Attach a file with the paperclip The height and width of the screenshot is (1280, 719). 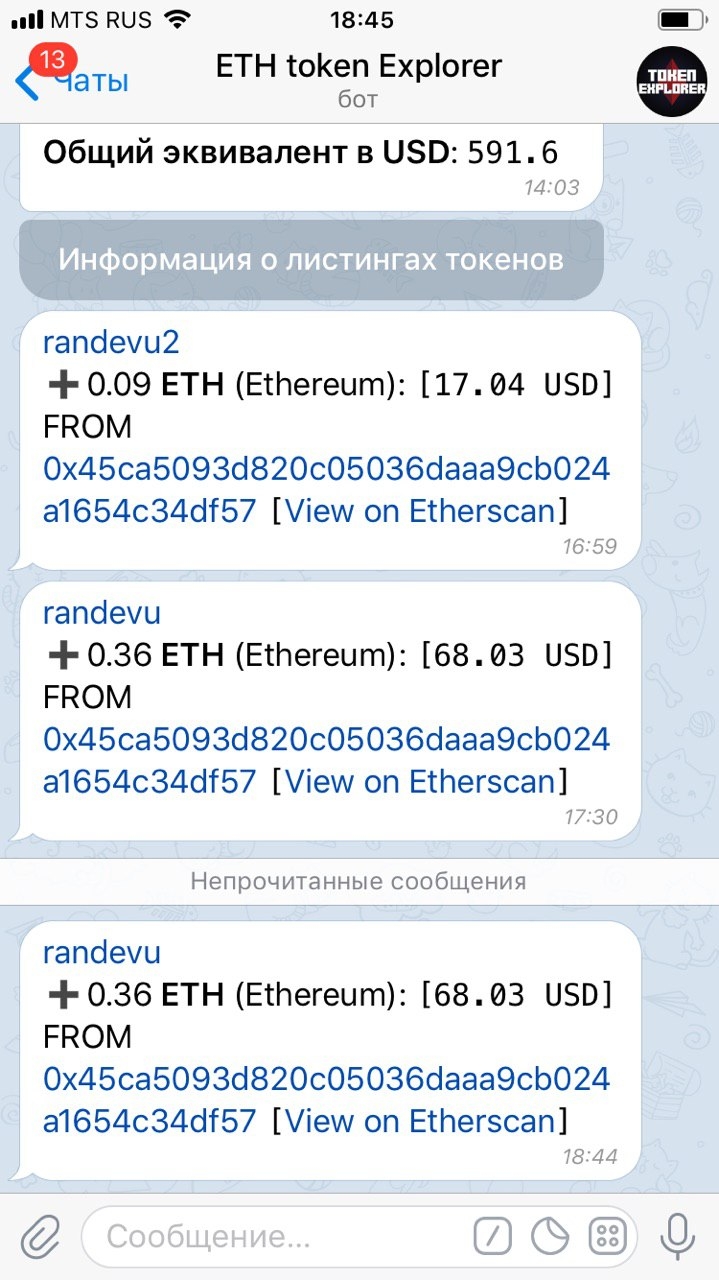pyautogui.click(x=40, y=1237)
